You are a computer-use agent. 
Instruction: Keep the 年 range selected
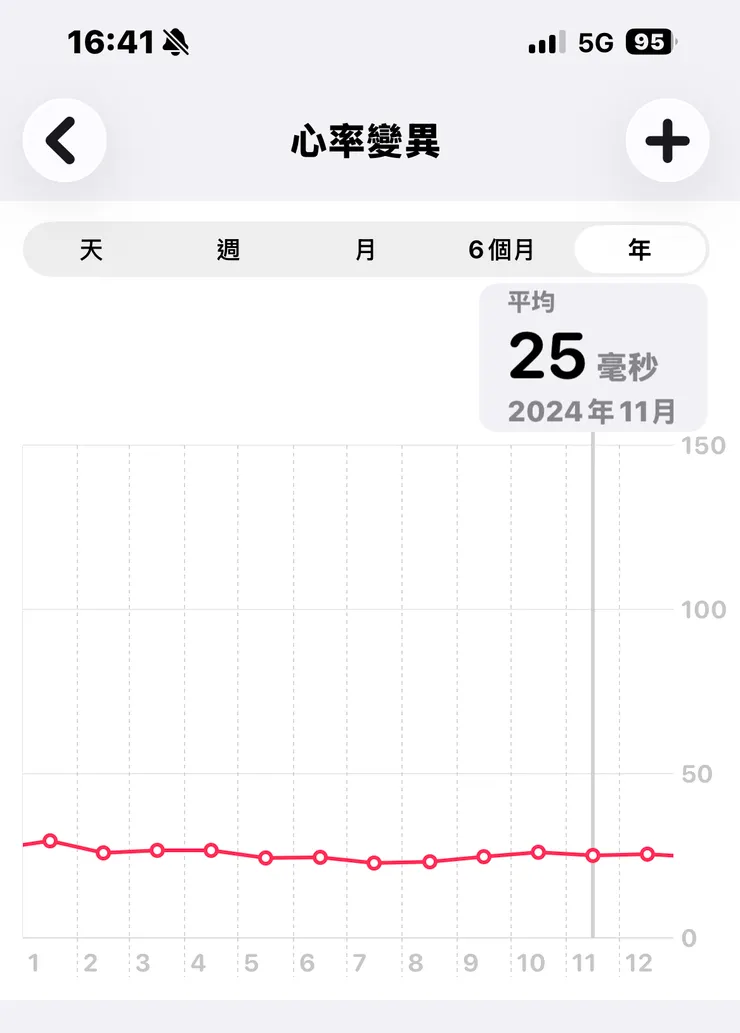pos(640,250)
